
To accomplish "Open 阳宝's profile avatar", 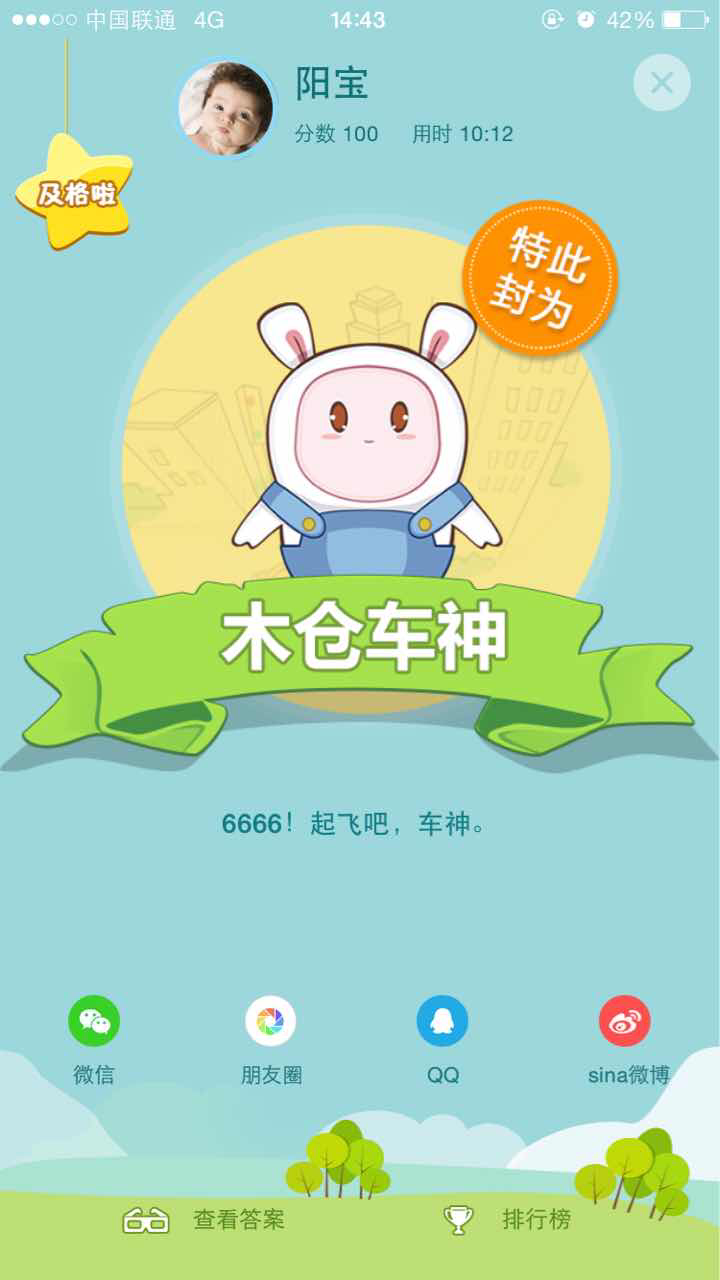I will tap(226, 108).
